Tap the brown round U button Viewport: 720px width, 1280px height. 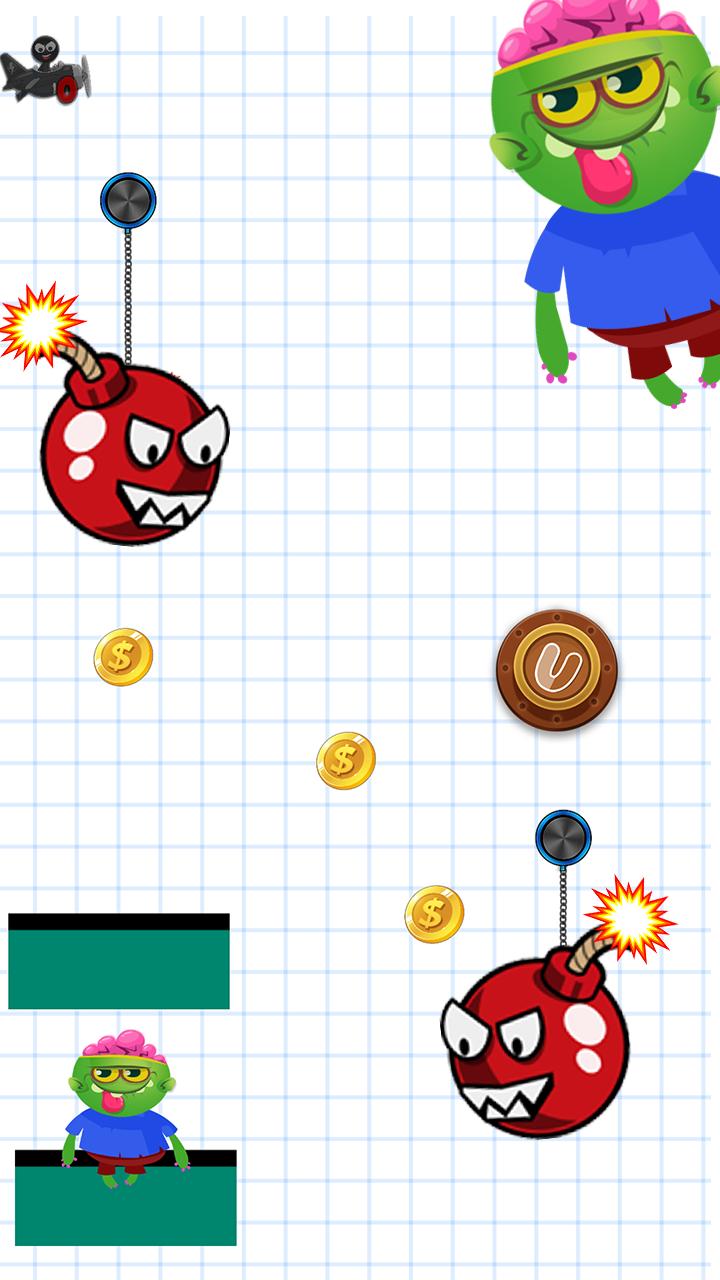[557, 670]
